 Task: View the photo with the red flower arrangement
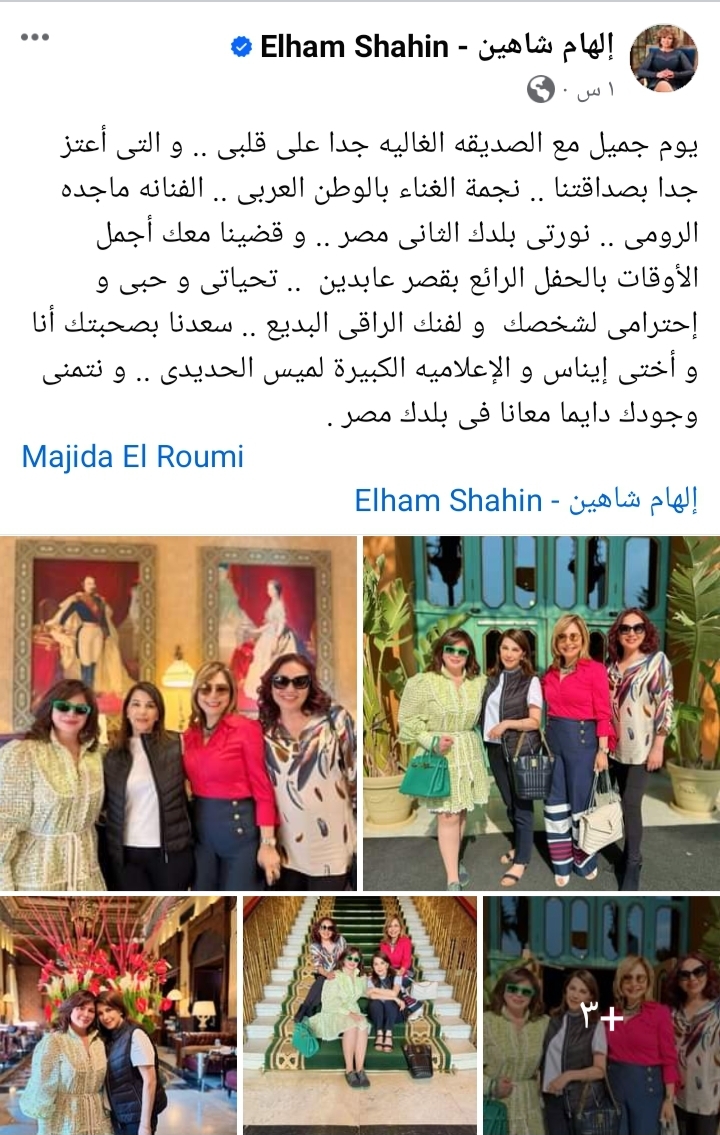pyautogui.click(x=117, y=1015)
